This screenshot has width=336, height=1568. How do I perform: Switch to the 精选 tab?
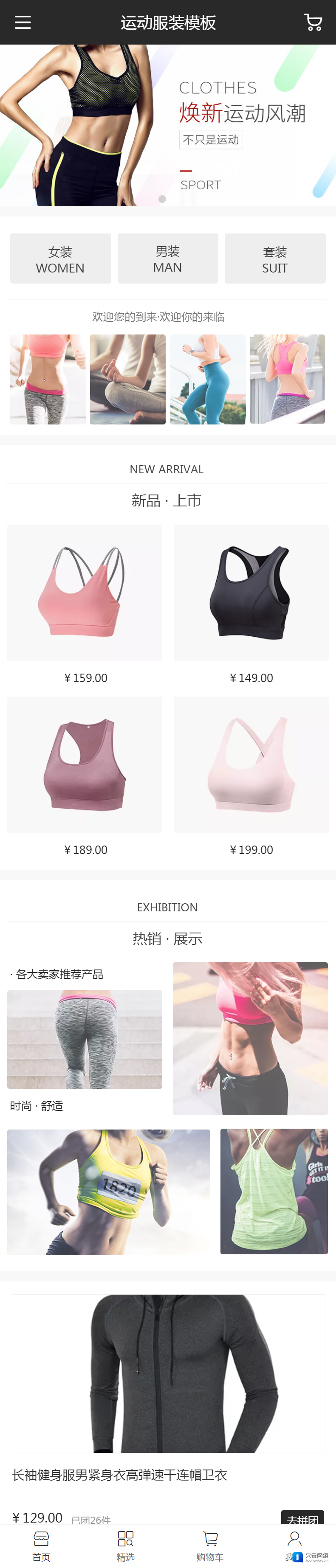[x=125, y=1546]
